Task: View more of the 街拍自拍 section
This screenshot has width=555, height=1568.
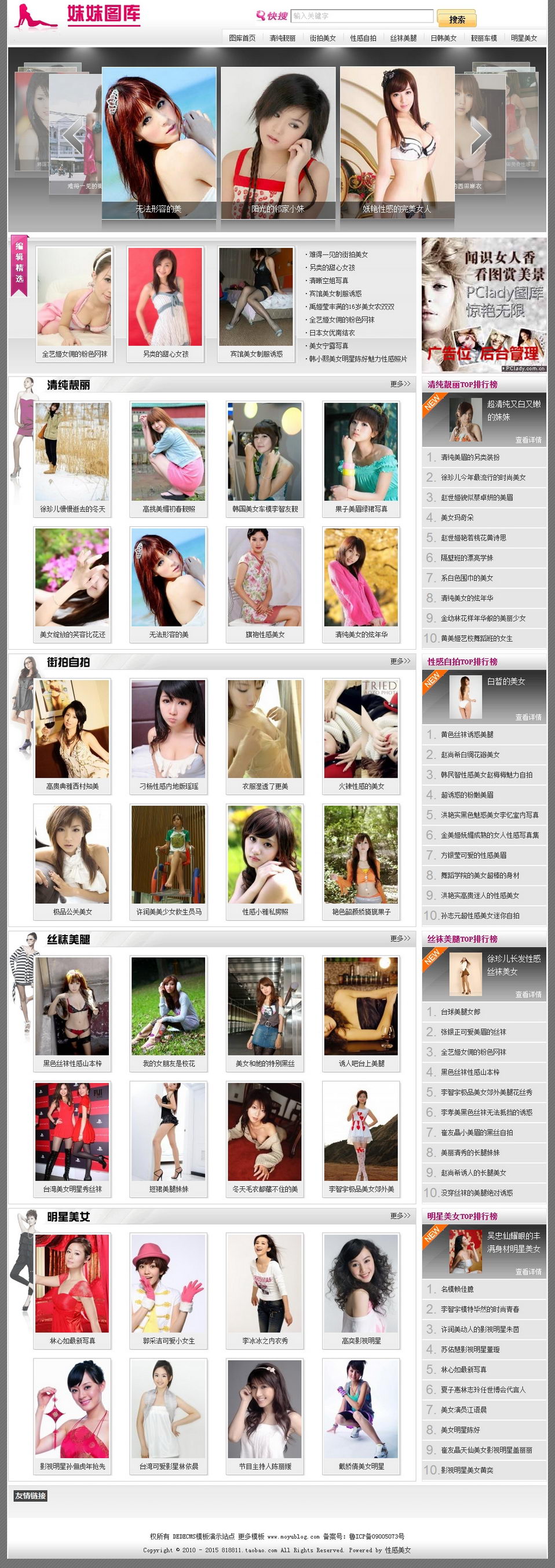Action: (400, 661)
